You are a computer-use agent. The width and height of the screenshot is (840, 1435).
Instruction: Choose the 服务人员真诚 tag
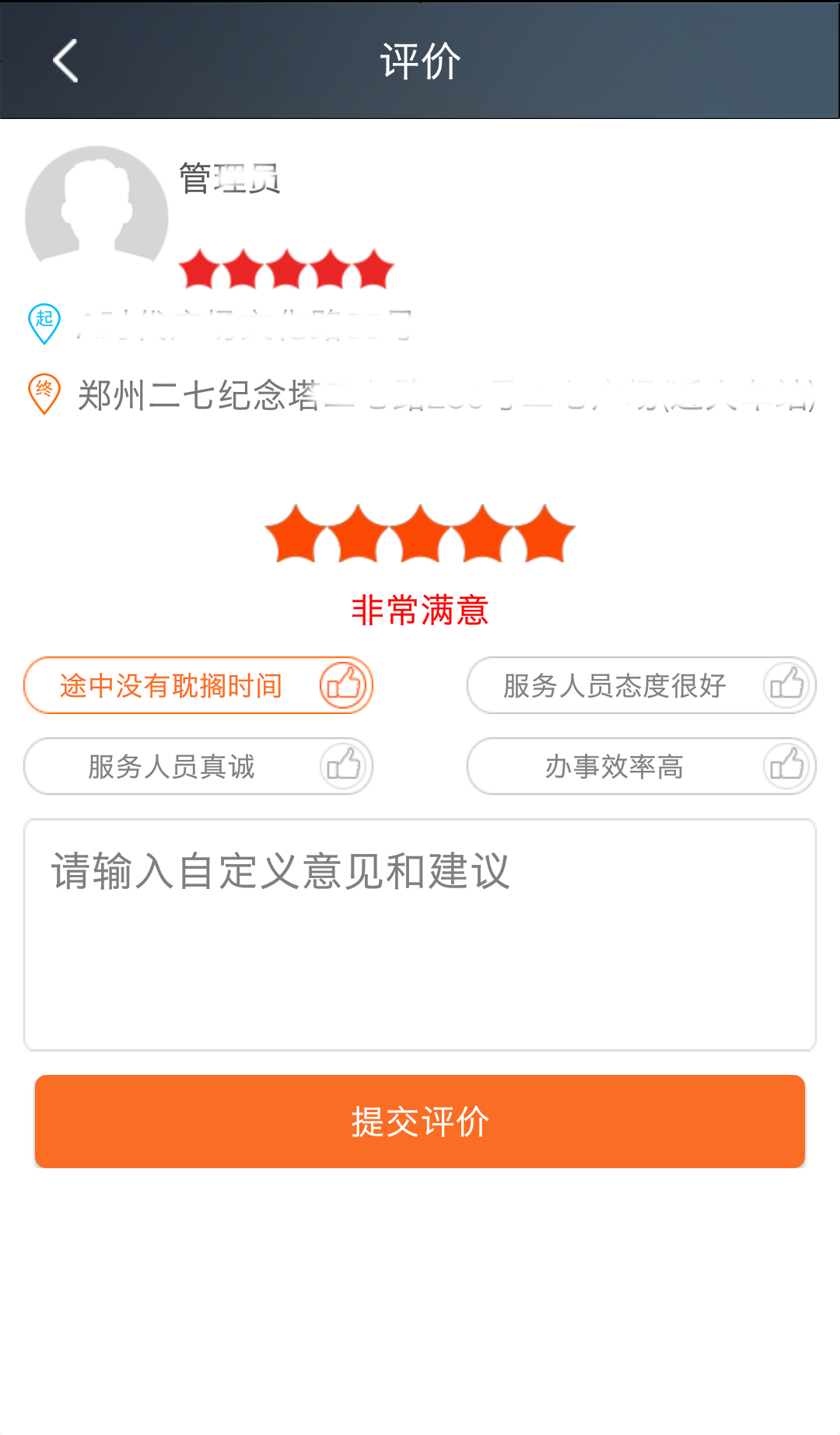pyautogui.click(x=198, y=766)
